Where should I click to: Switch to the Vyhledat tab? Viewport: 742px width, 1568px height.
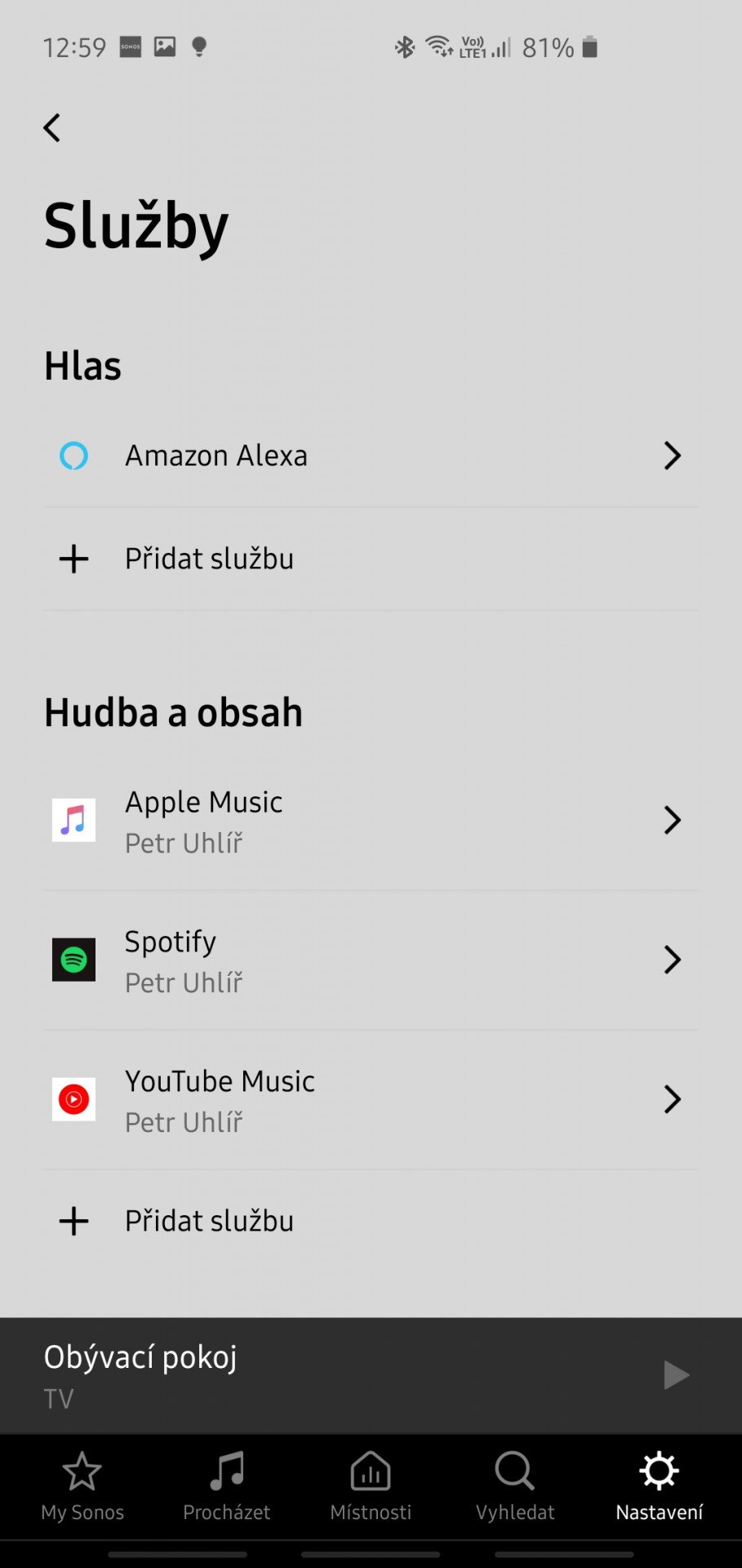[515, 1487]
